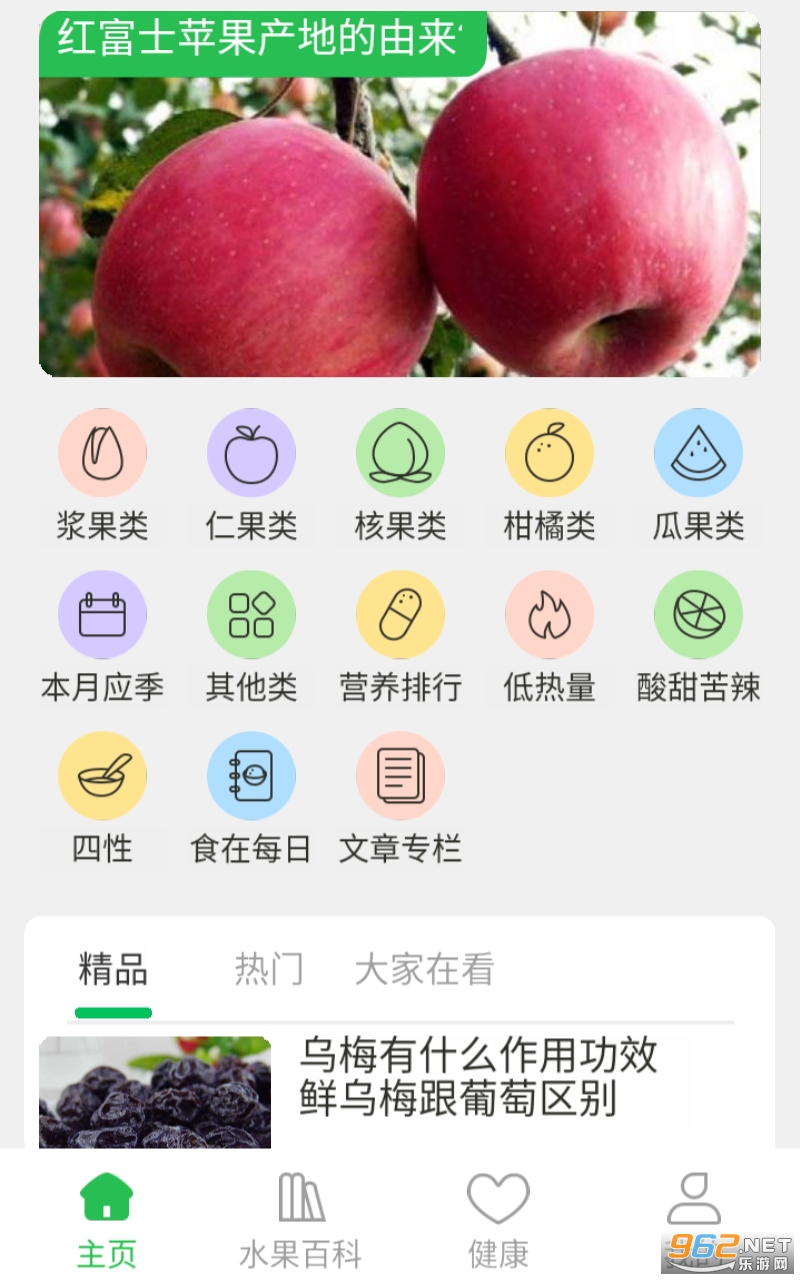
Task: Switch to the 大家在看 tab
Action: click(x=424, y=969)
